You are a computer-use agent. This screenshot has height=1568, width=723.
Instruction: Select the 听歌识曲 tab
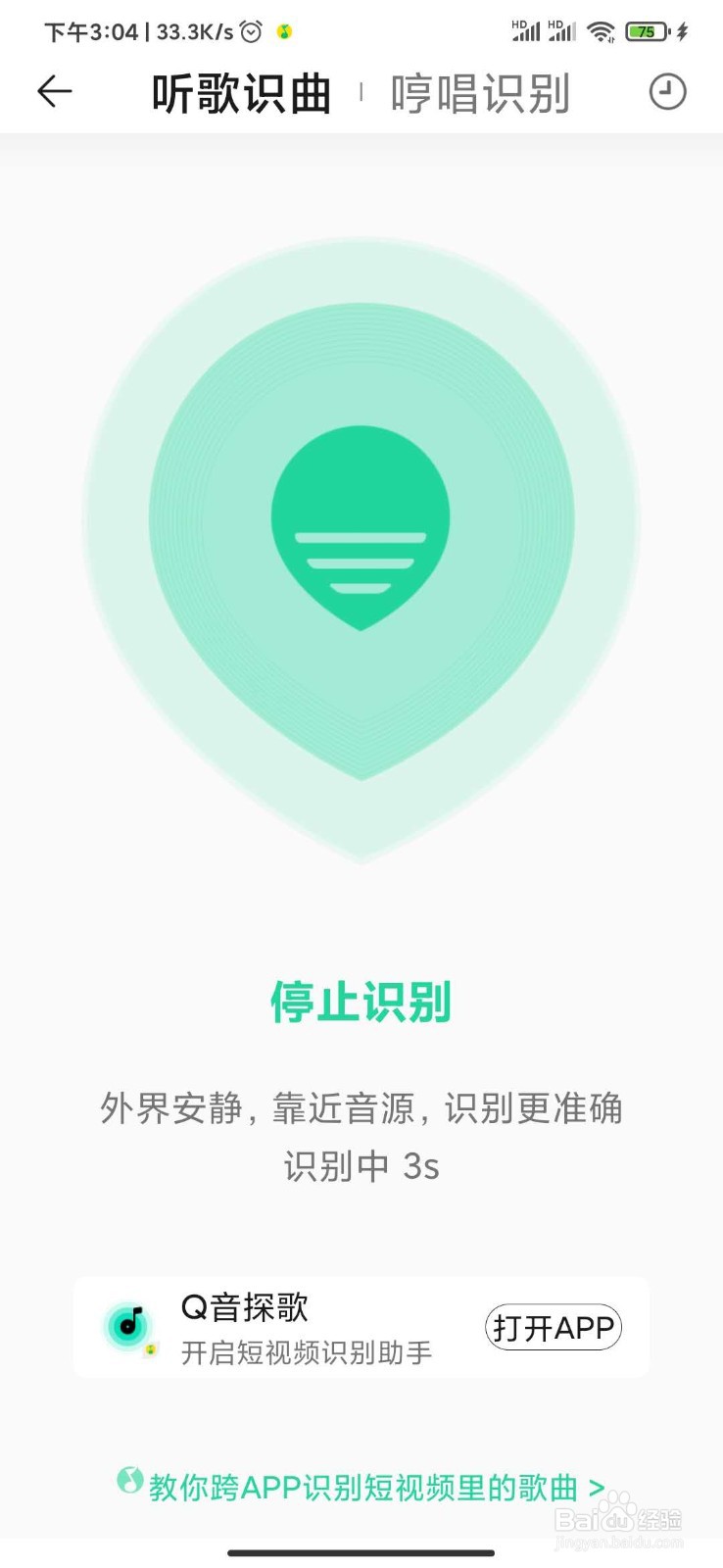pos(240,90)
